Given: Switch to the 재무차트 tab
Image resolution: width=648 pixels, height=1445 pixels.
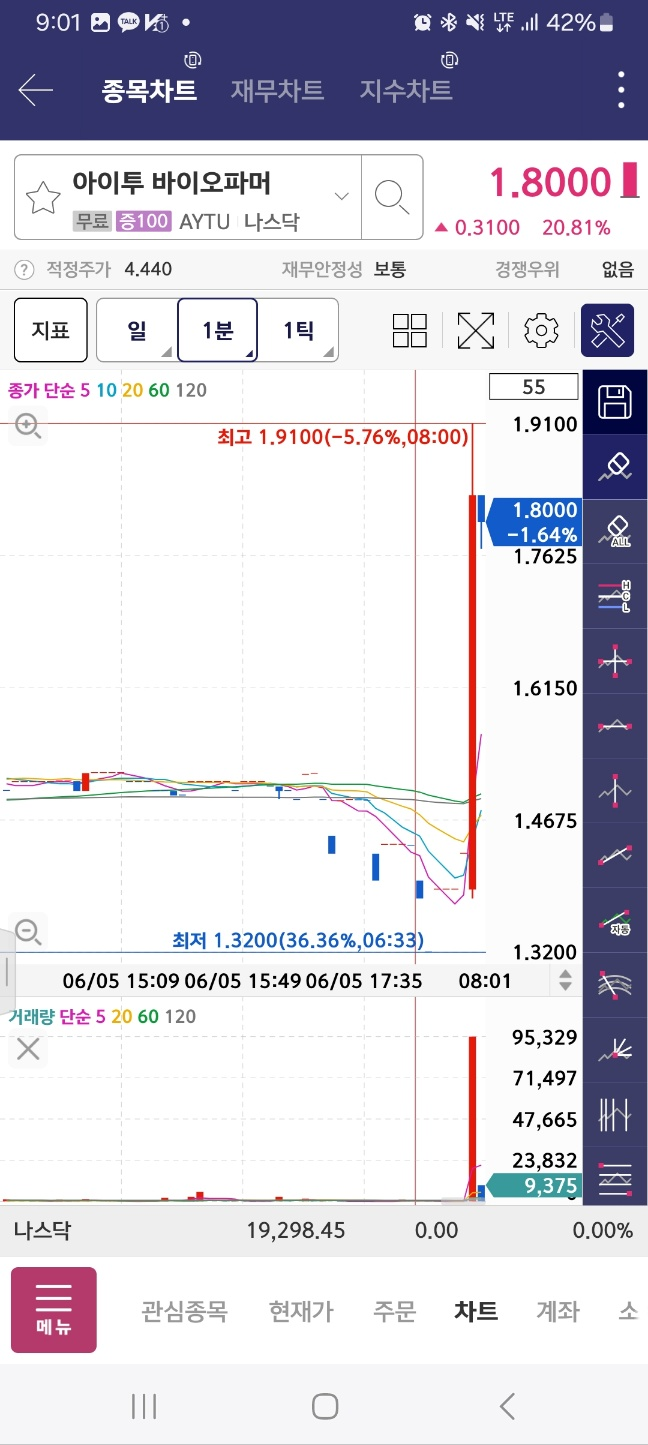Looking at the screenshot, I should click(277, 91).
